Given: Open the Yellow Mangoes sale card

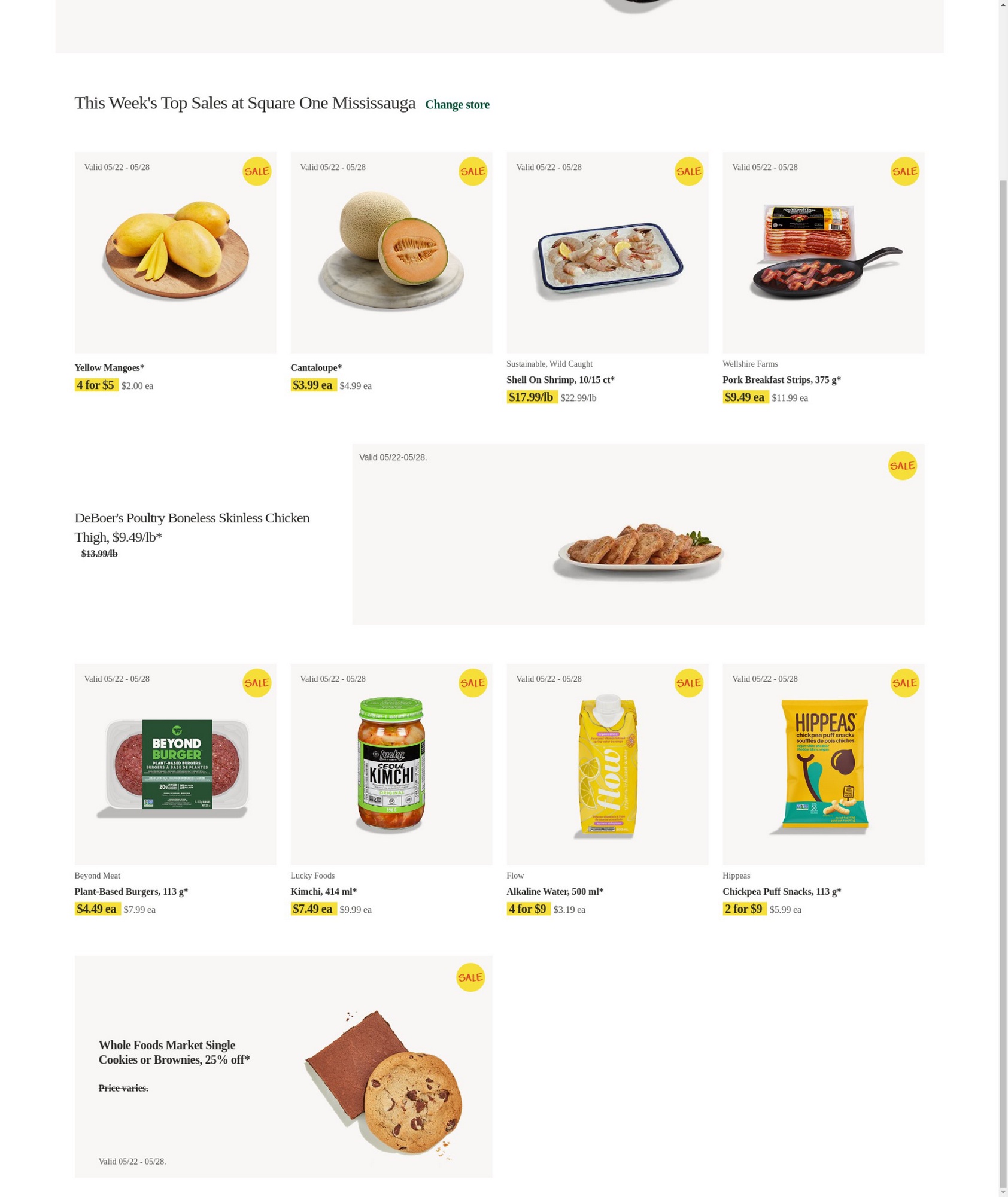Looking at the screenshot, I should click(x=175, y=253).
